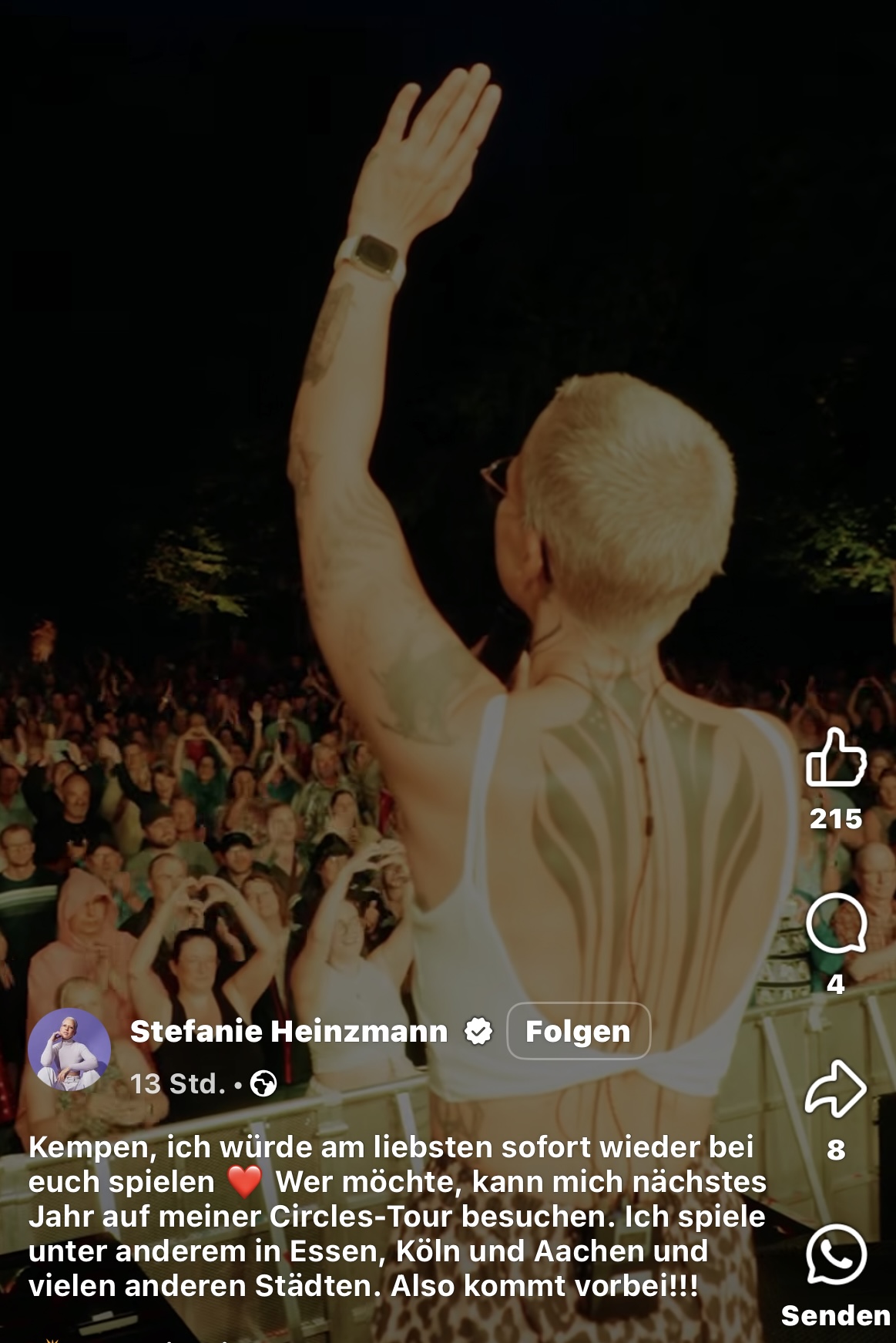Share this reel via the arrow icon
This screenshot has width=896, height=1343.
(836, 1088)
